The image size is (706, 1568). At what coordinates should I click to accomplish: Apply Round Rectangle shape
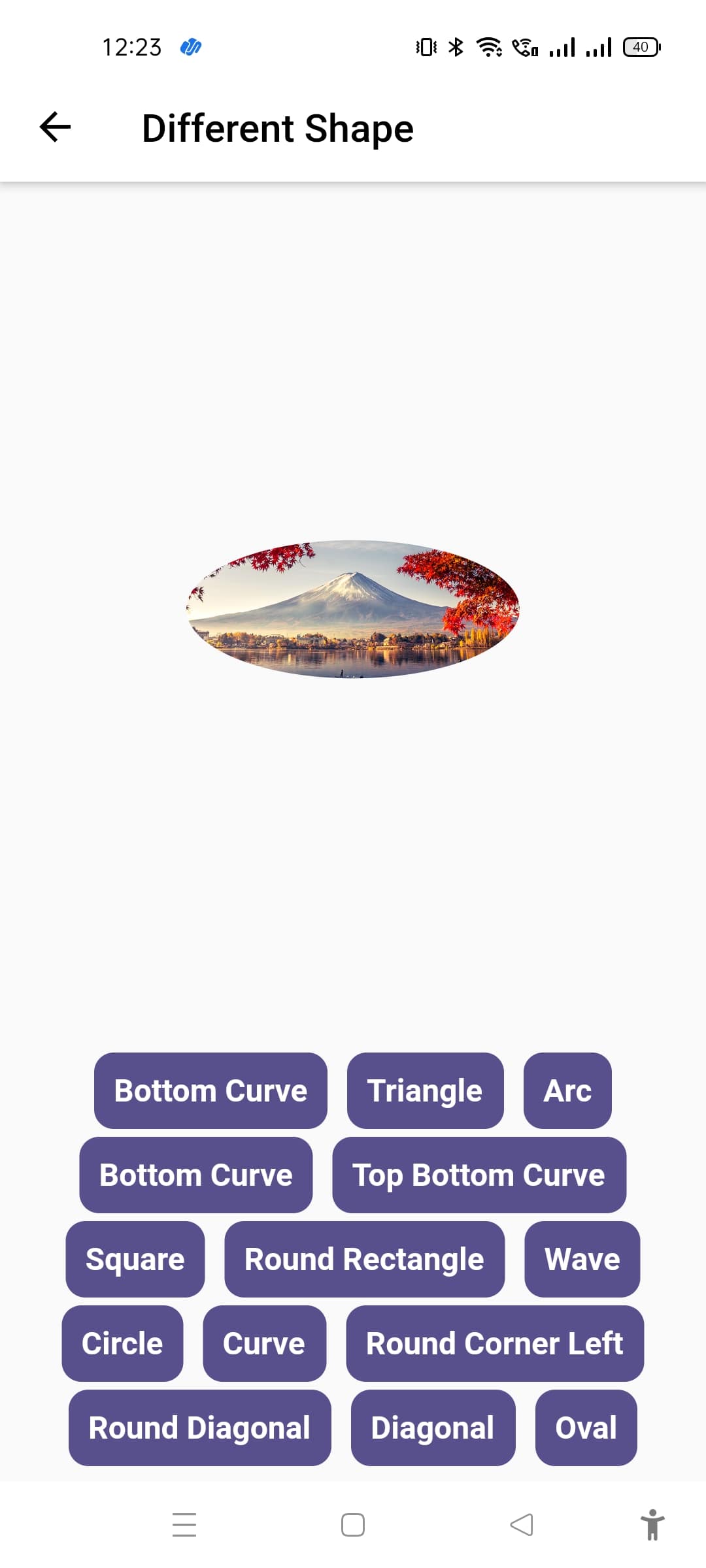364,1259
